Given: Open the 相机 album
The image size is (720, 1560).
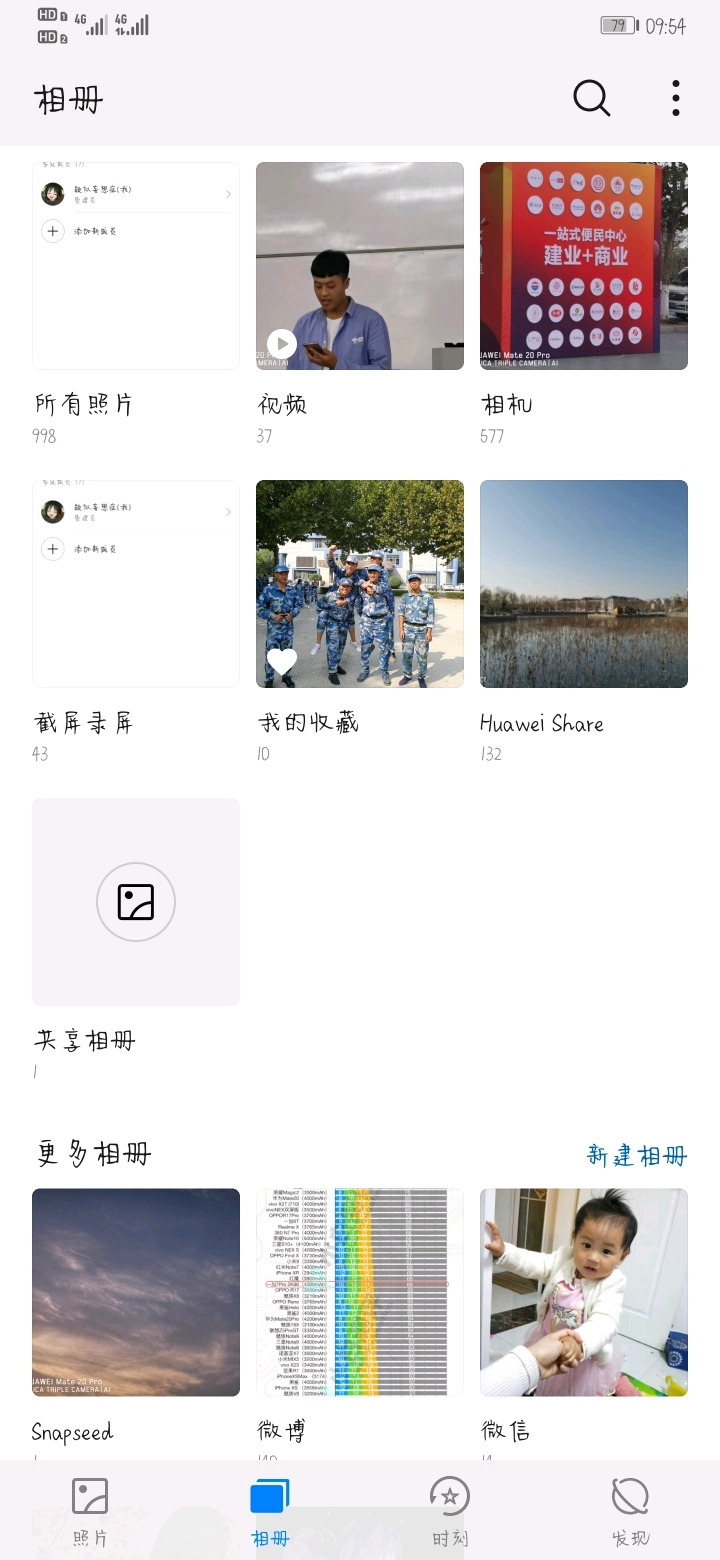Looking at the screenshot, I should coord(584,266).
